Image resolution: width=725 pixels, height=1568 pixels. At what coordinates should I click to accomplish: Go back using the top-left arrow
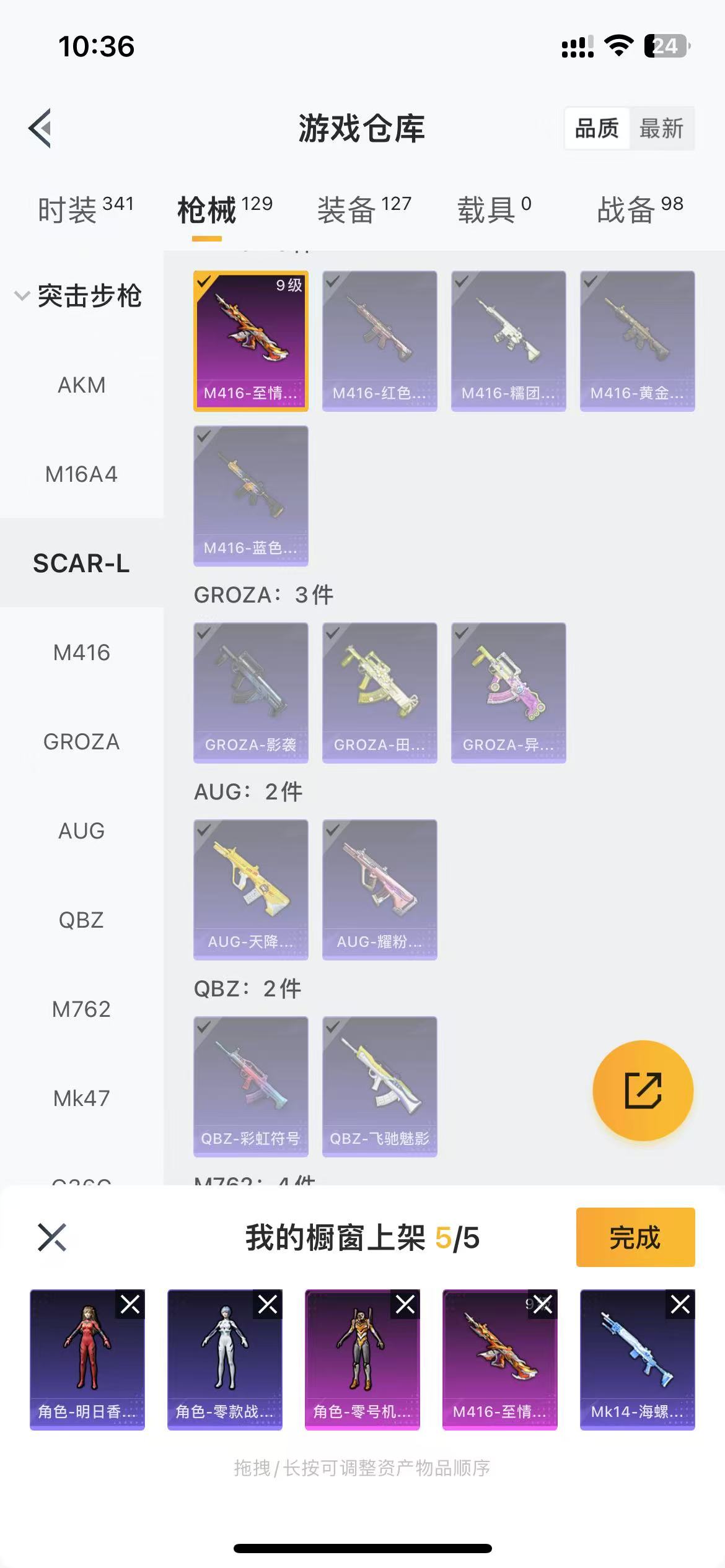[x=40, y=128]
